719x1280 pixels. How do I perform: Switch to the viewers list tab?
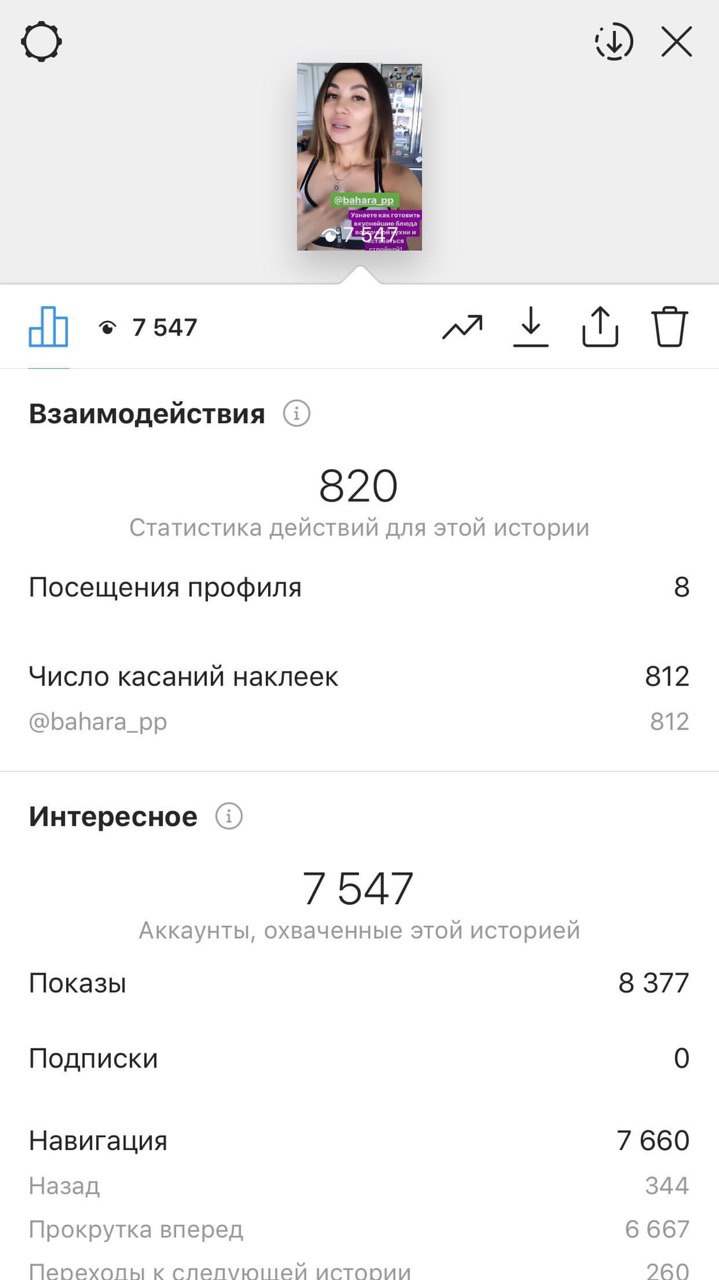[148, 327]
